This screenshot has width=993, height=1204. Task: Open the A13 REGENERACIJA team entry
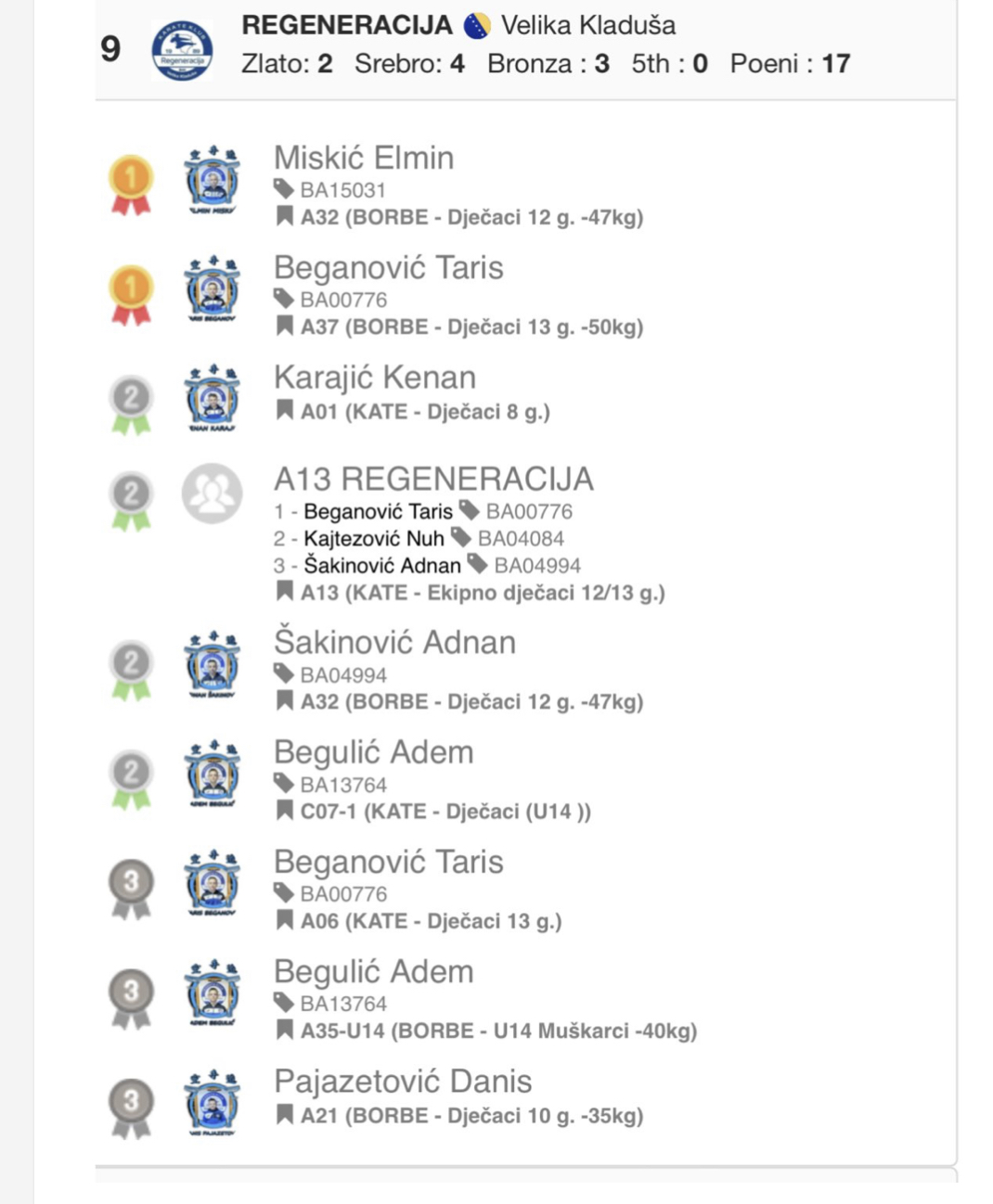(432, 480)
